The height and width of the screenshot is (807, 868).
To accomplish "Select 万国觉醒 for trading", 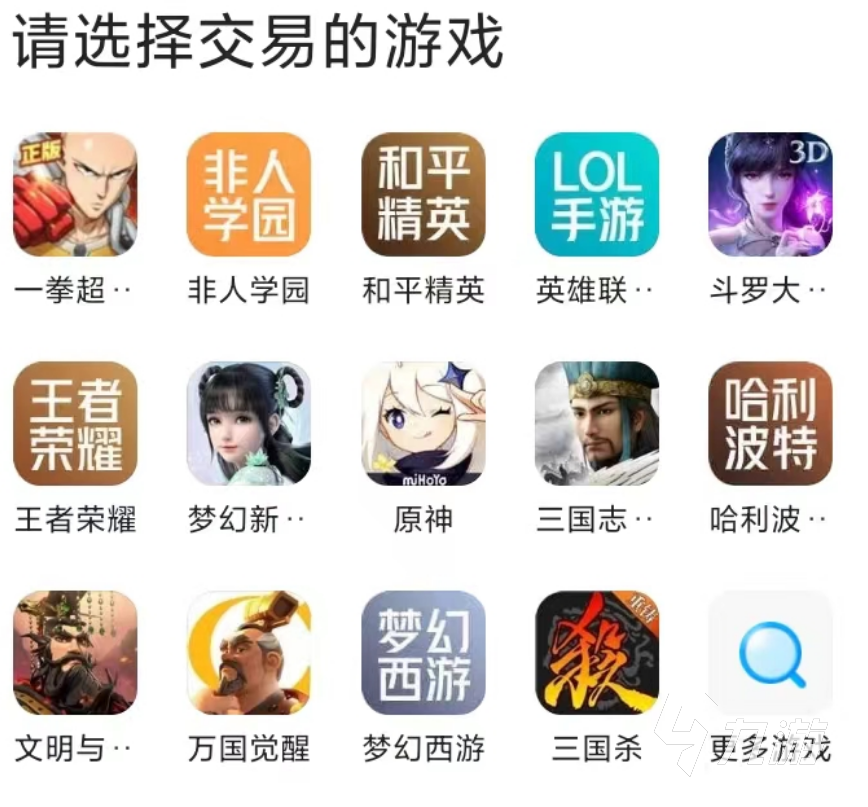I will point(249,653).
